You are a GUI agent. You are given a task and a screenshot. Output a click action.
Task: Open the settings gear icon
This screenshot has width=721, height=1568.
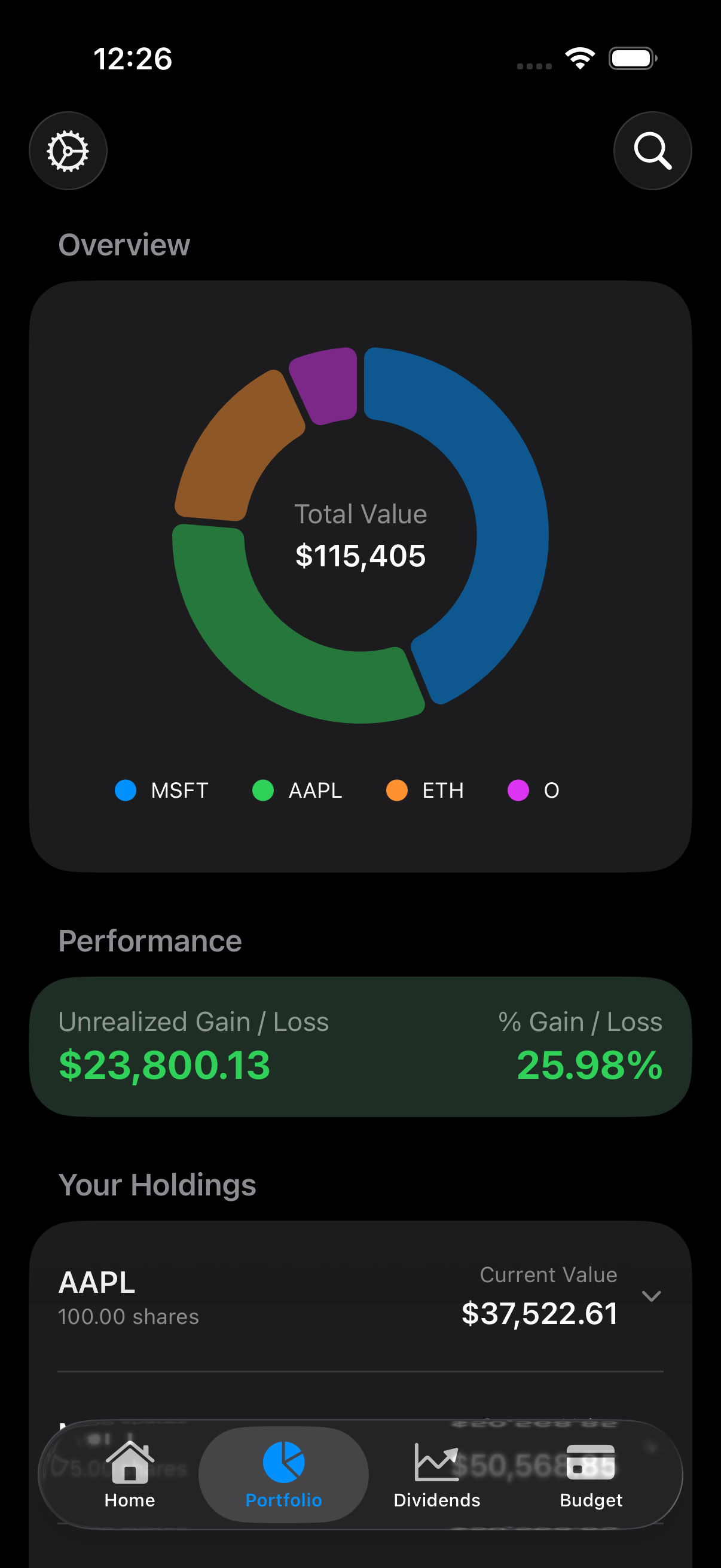point(68,151)
